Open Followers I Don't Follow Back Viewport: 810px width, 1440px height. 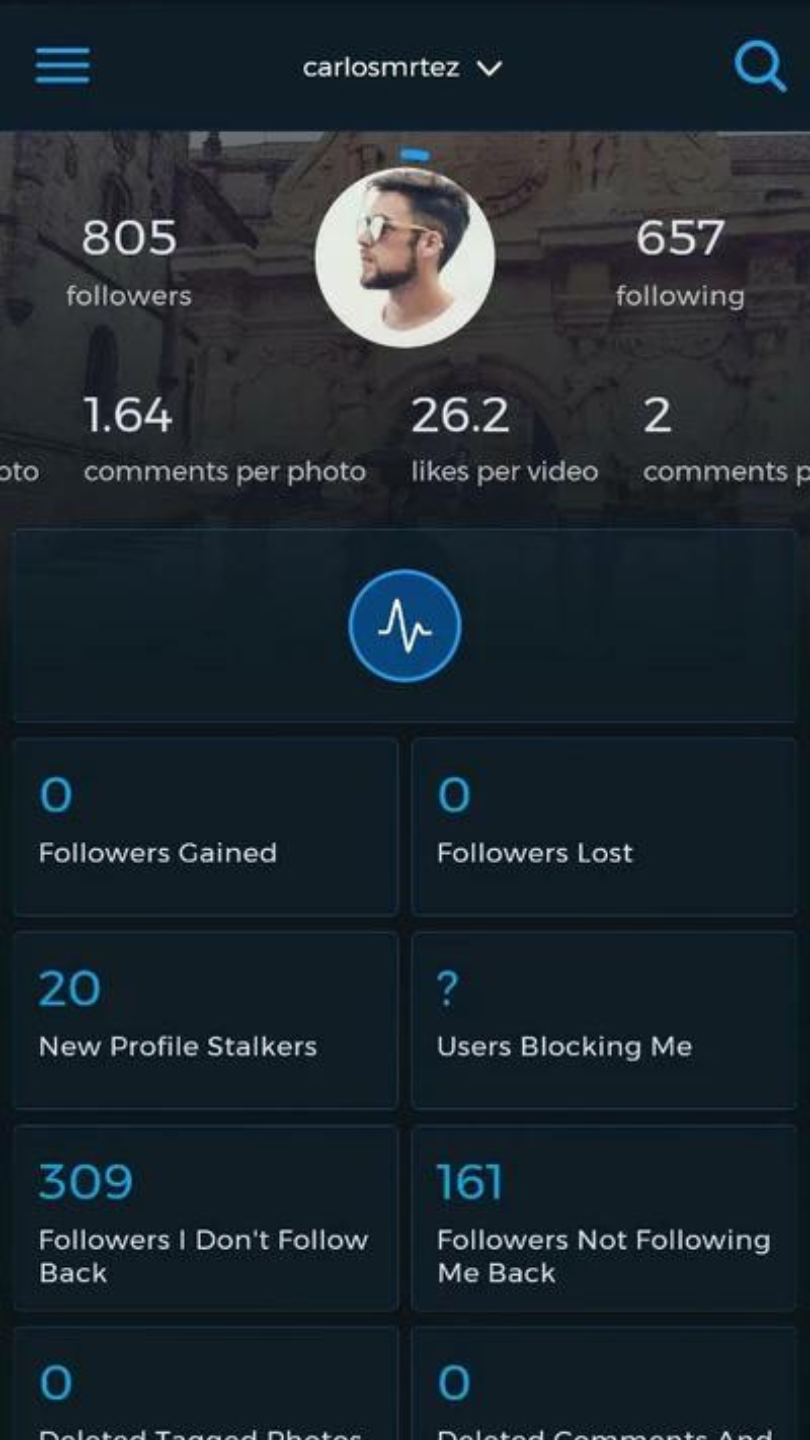(x=205, y=1218)
